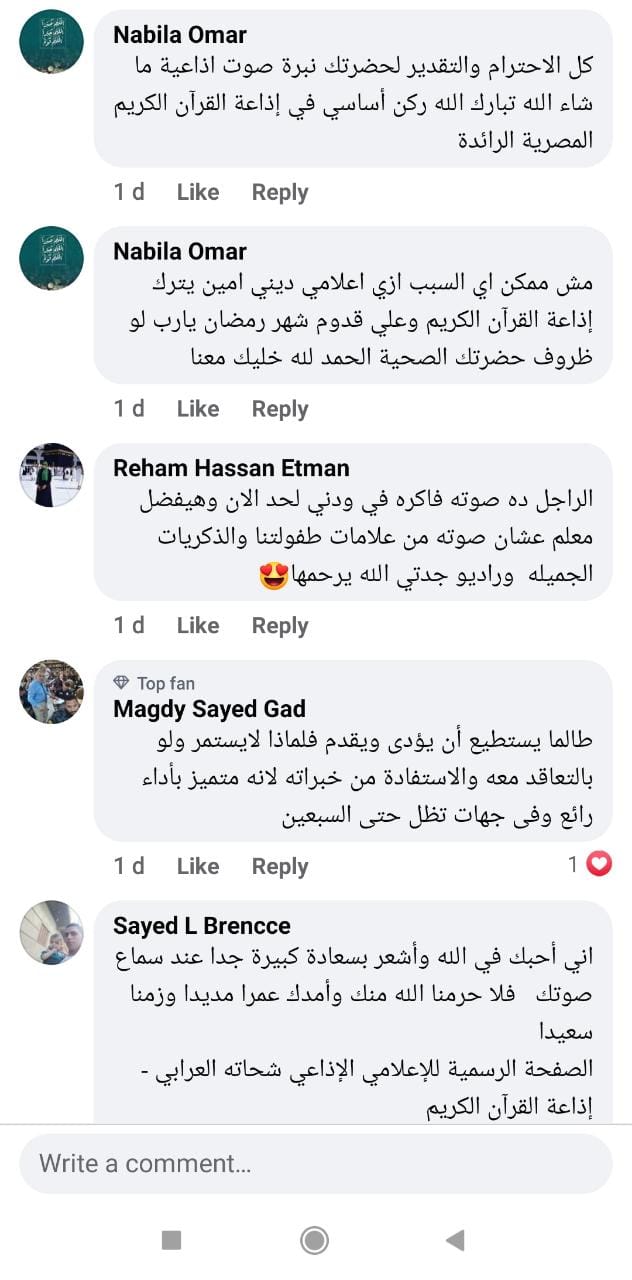Tap Reham Hassan Etman's avatar picture
Screen dimensions: 632x1280
tap(51, 475)
